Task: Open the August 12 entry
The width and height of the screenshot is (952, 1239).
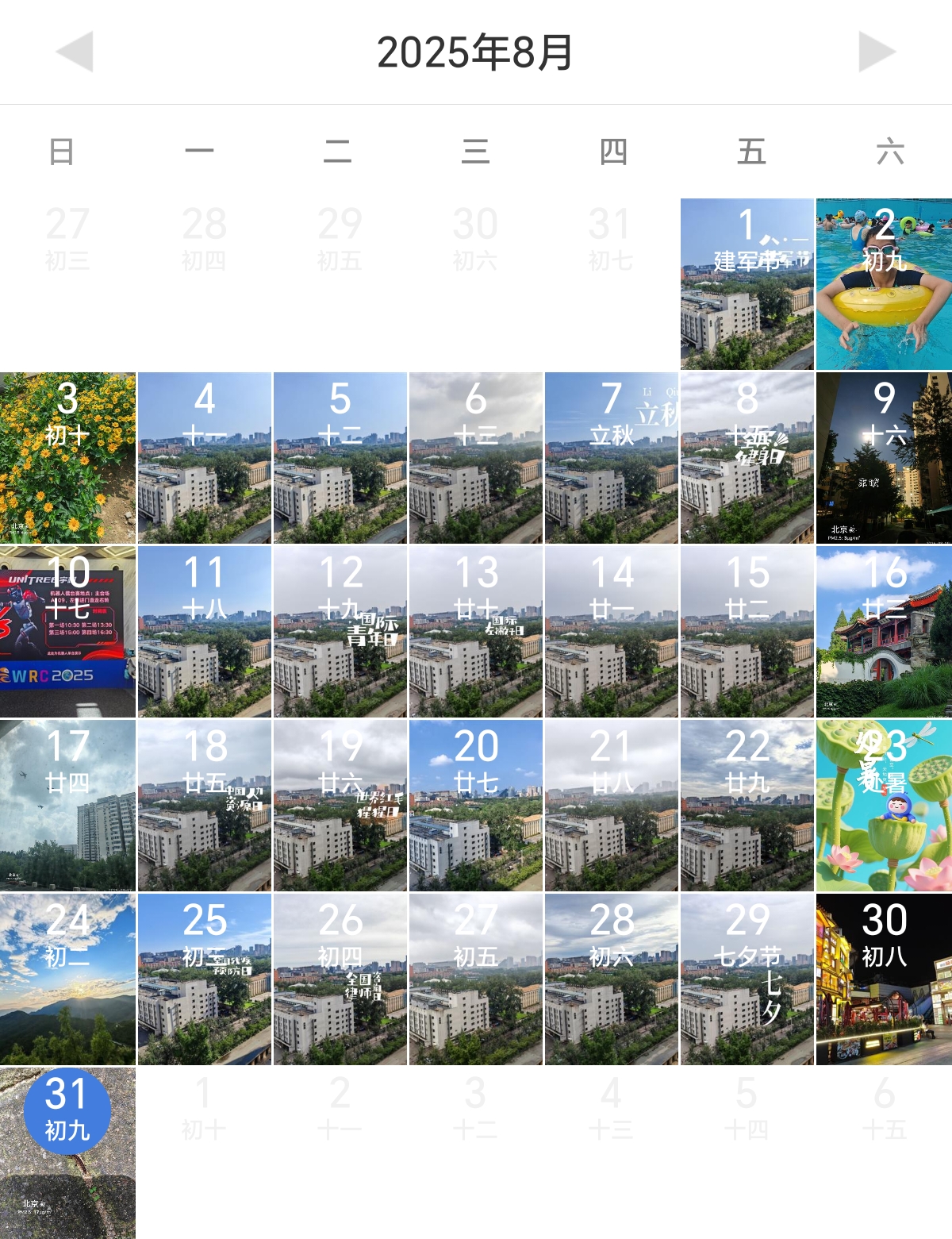Action: coord(340,632)
